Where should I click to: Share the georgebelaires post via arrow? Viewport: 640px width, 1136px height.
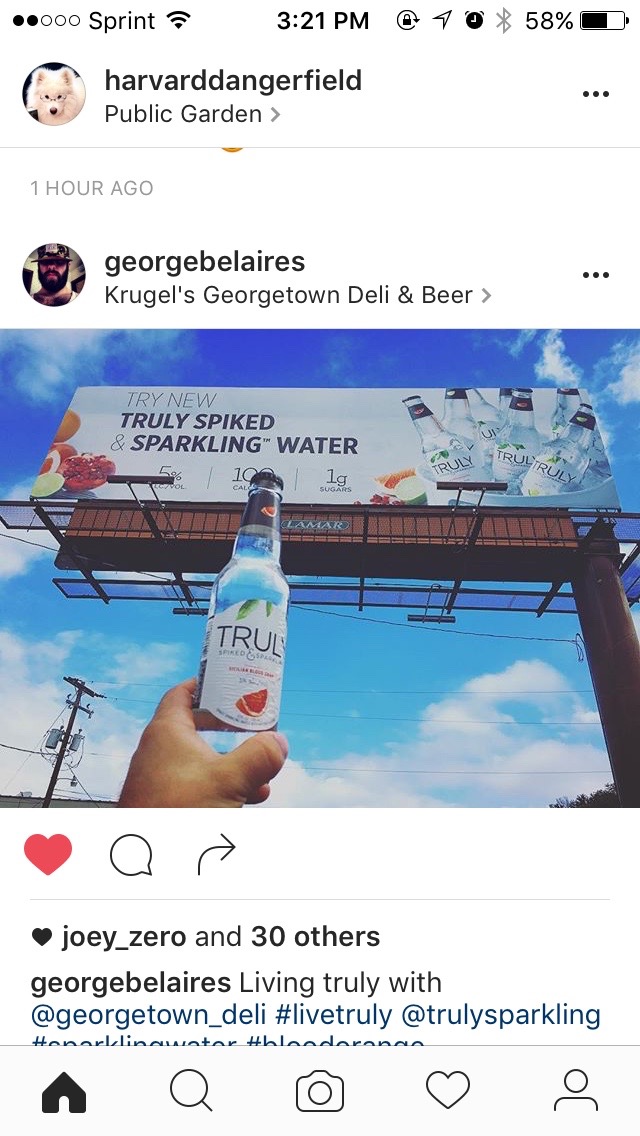(216, 854)
